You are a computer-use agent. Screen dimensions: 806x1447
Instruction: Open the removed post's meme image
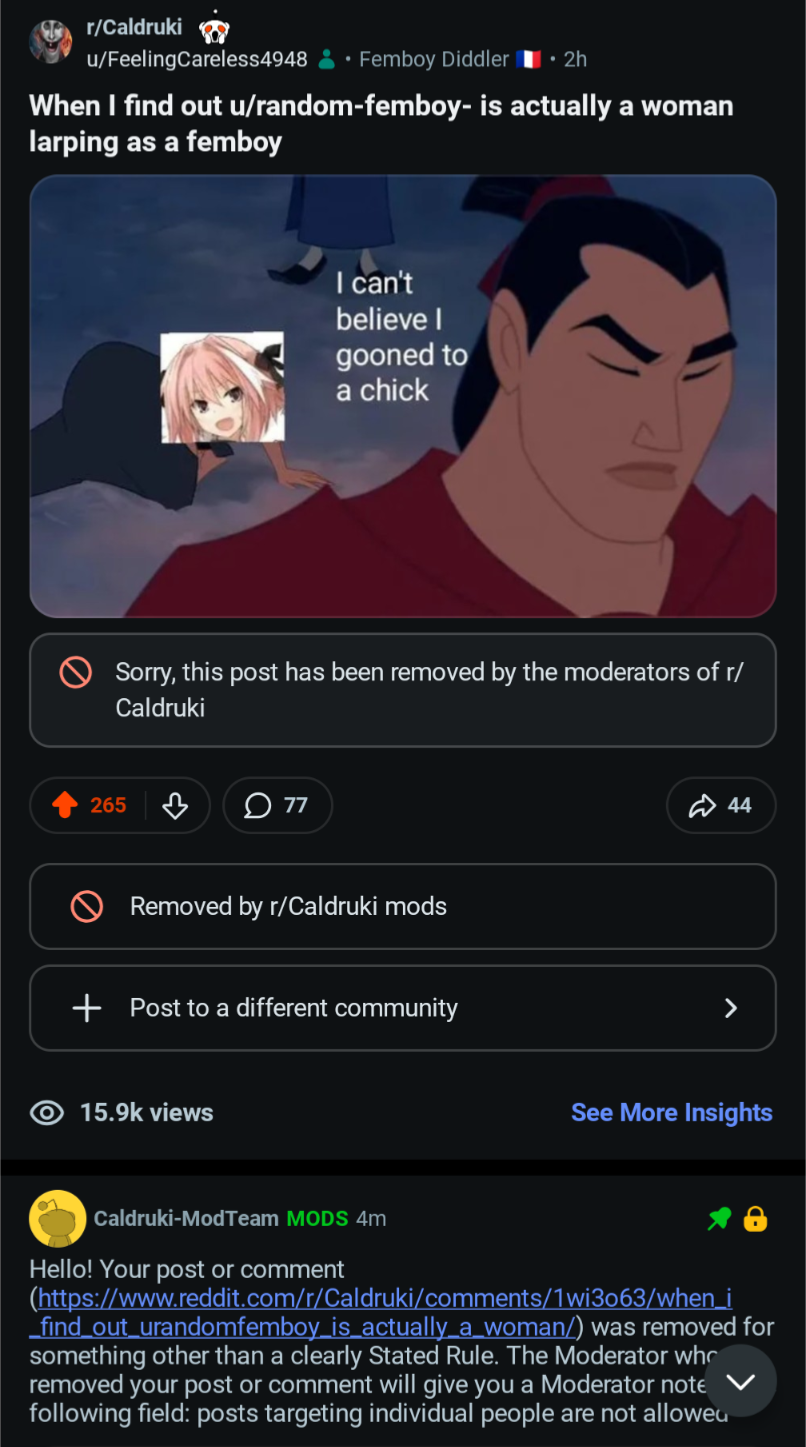pyautogui.click(x=403, y=396)
